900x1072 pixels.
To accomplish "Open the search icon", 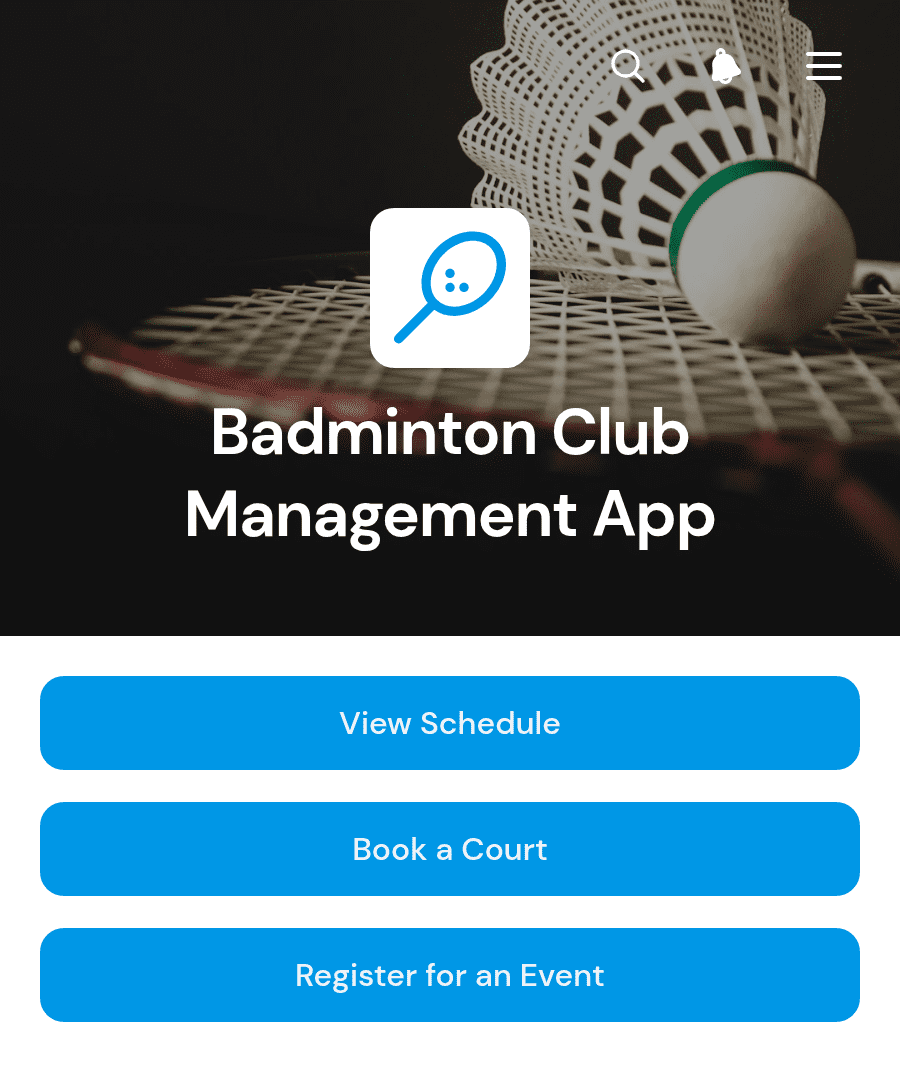I will [x=627, y=66].
